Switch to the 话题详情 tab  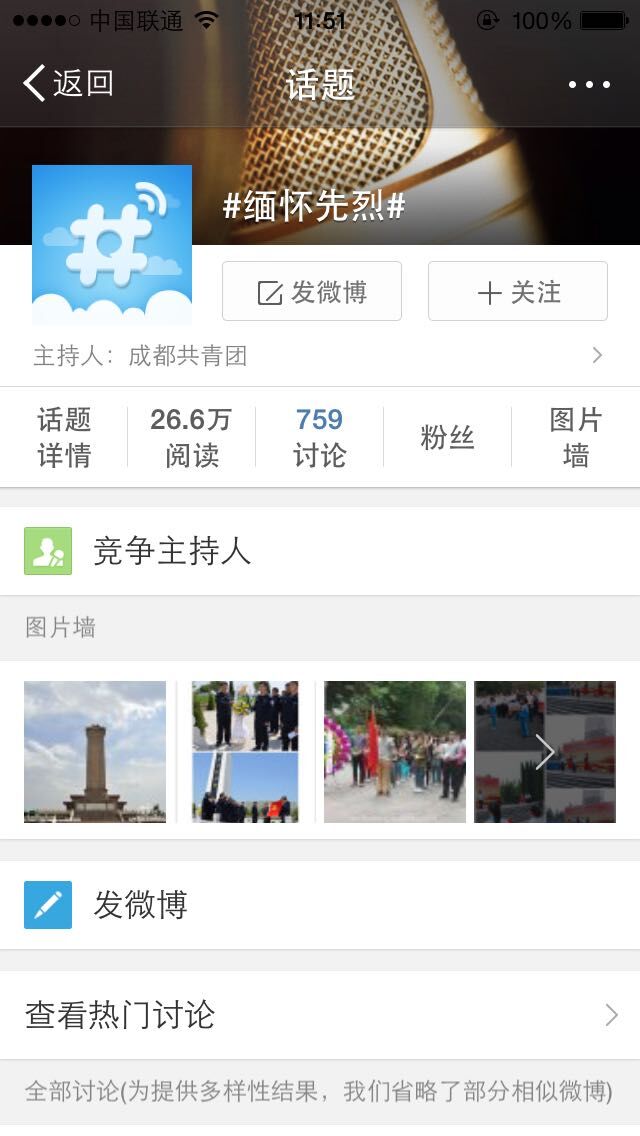(x=64, y=438)
